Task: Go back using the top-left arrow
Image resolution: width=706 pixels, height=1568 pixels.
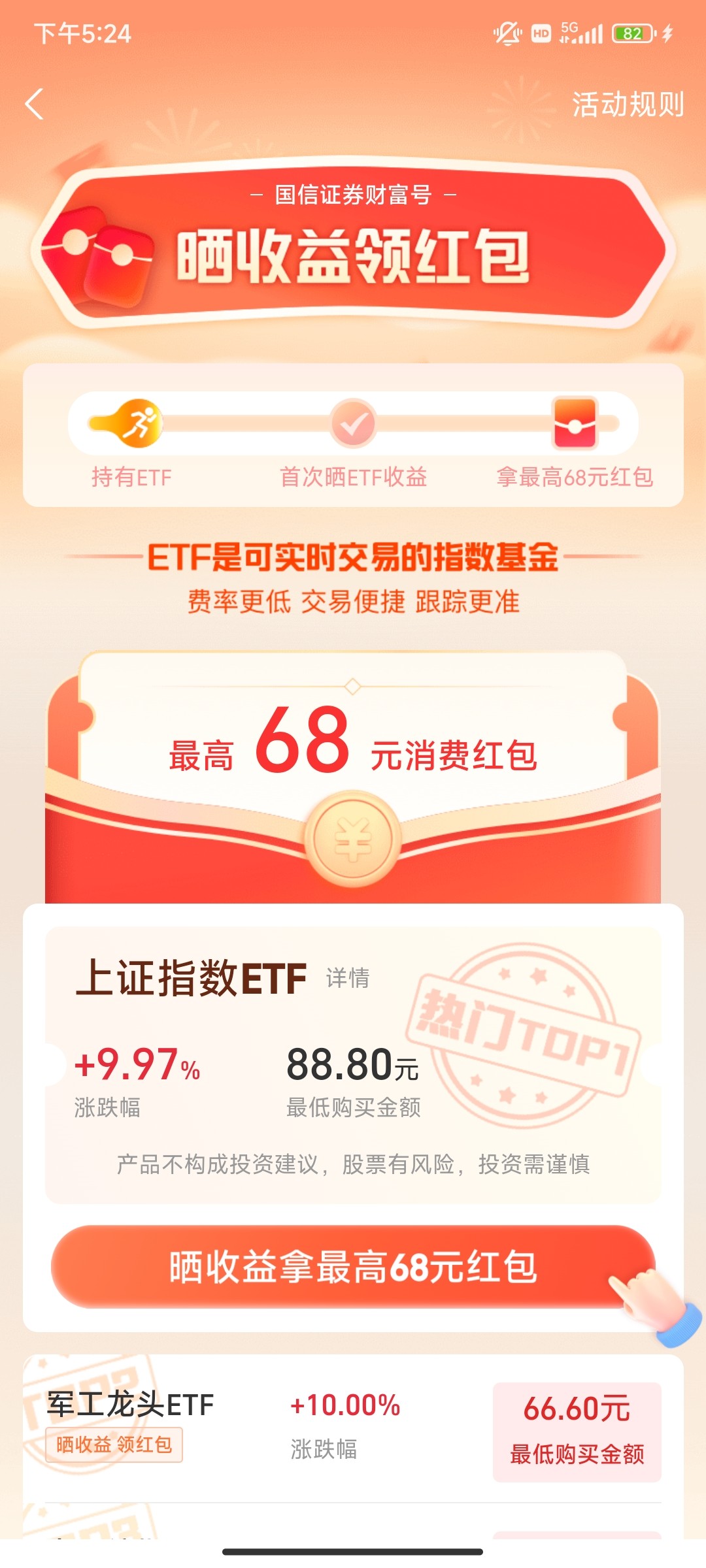Action: pyautogui.click(x=35, y=105)
